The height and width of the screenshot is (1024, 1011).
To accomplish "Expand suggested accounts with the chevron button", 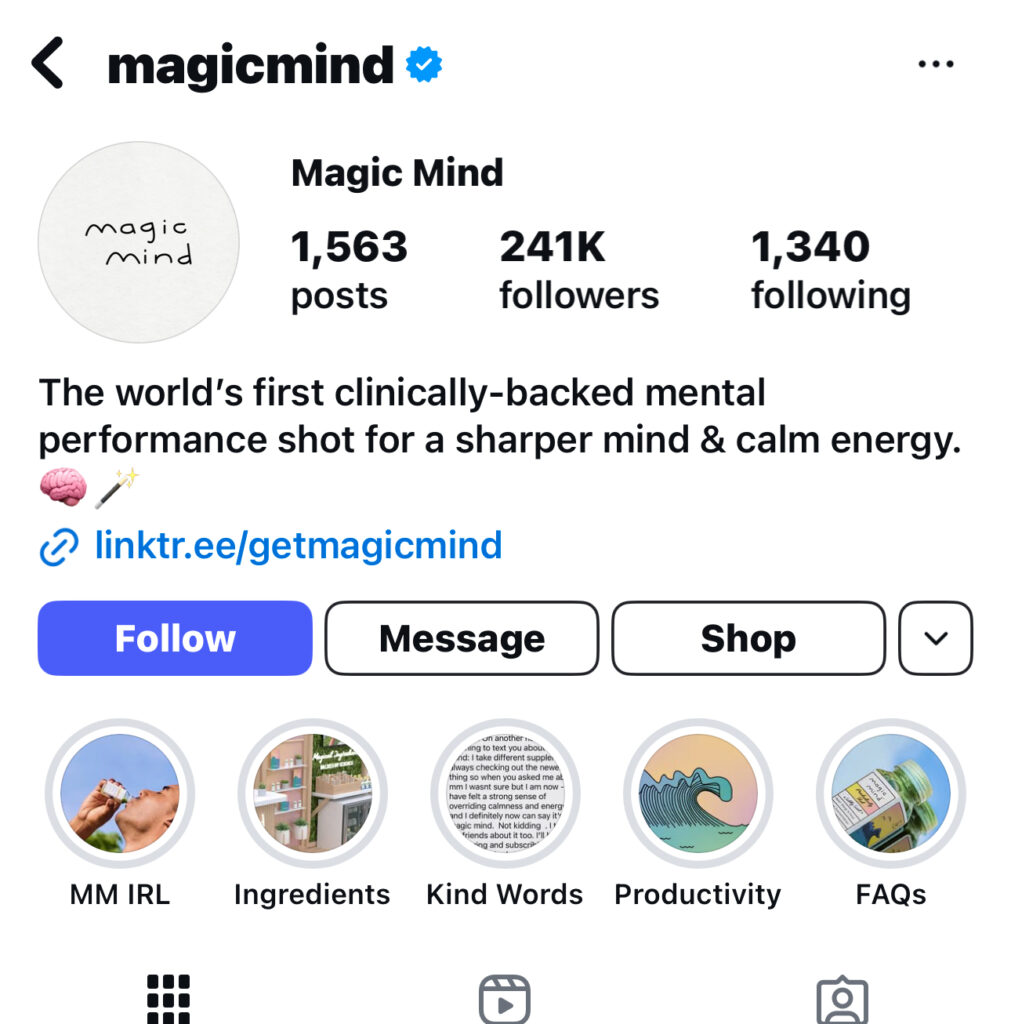I will point(935,638).
